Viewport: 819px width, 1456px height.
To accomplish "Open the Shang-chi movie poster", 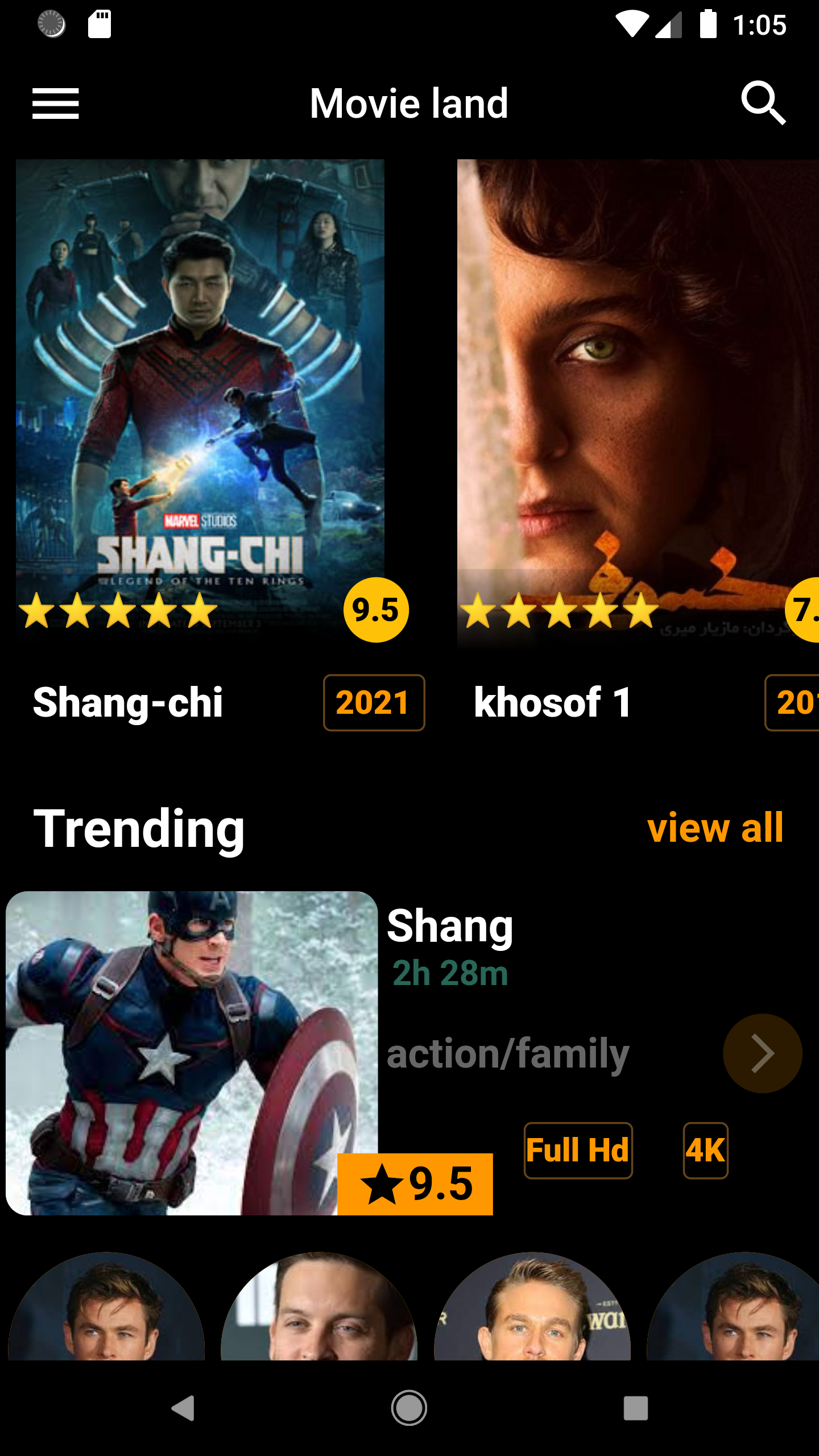I will pos(200,398).
